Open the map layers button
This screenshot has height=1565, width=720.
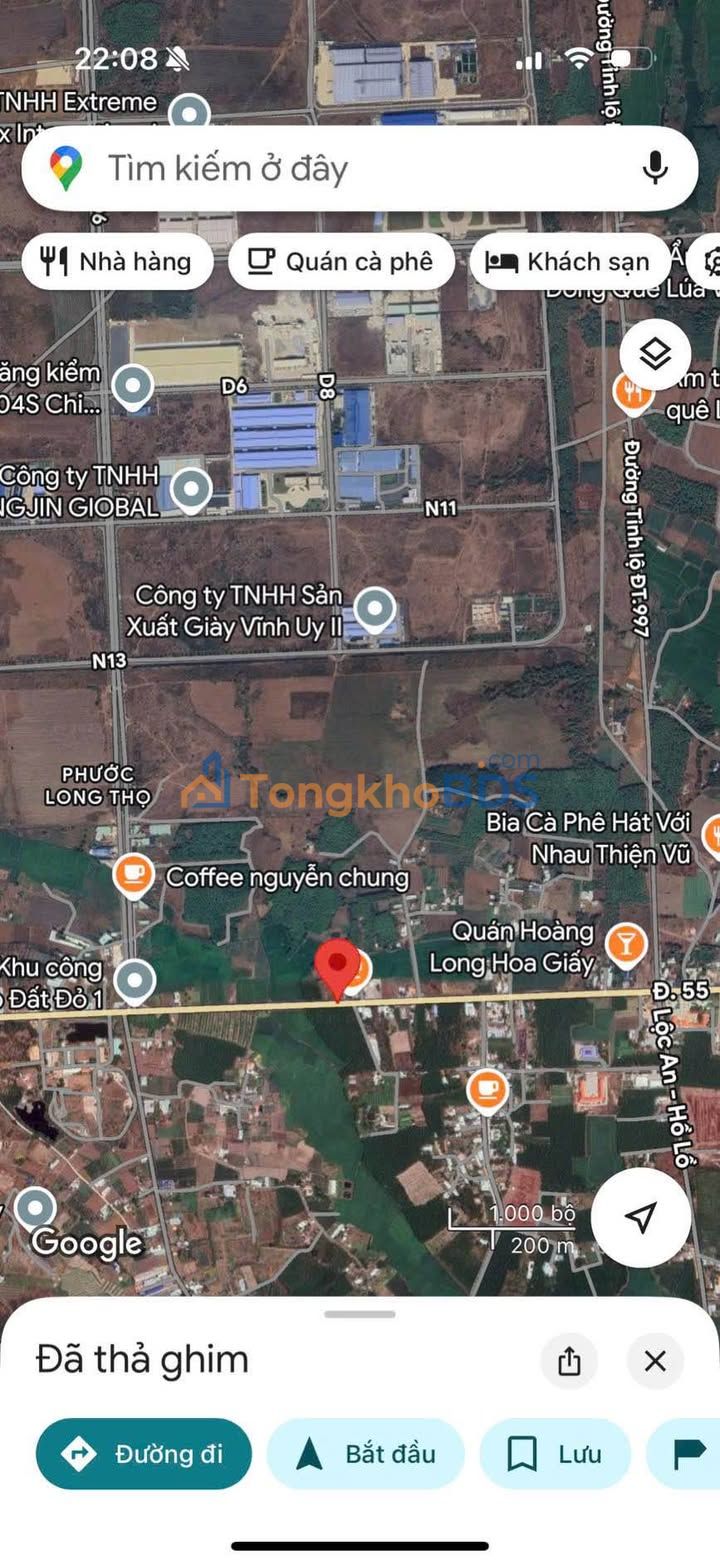(655, 354)
